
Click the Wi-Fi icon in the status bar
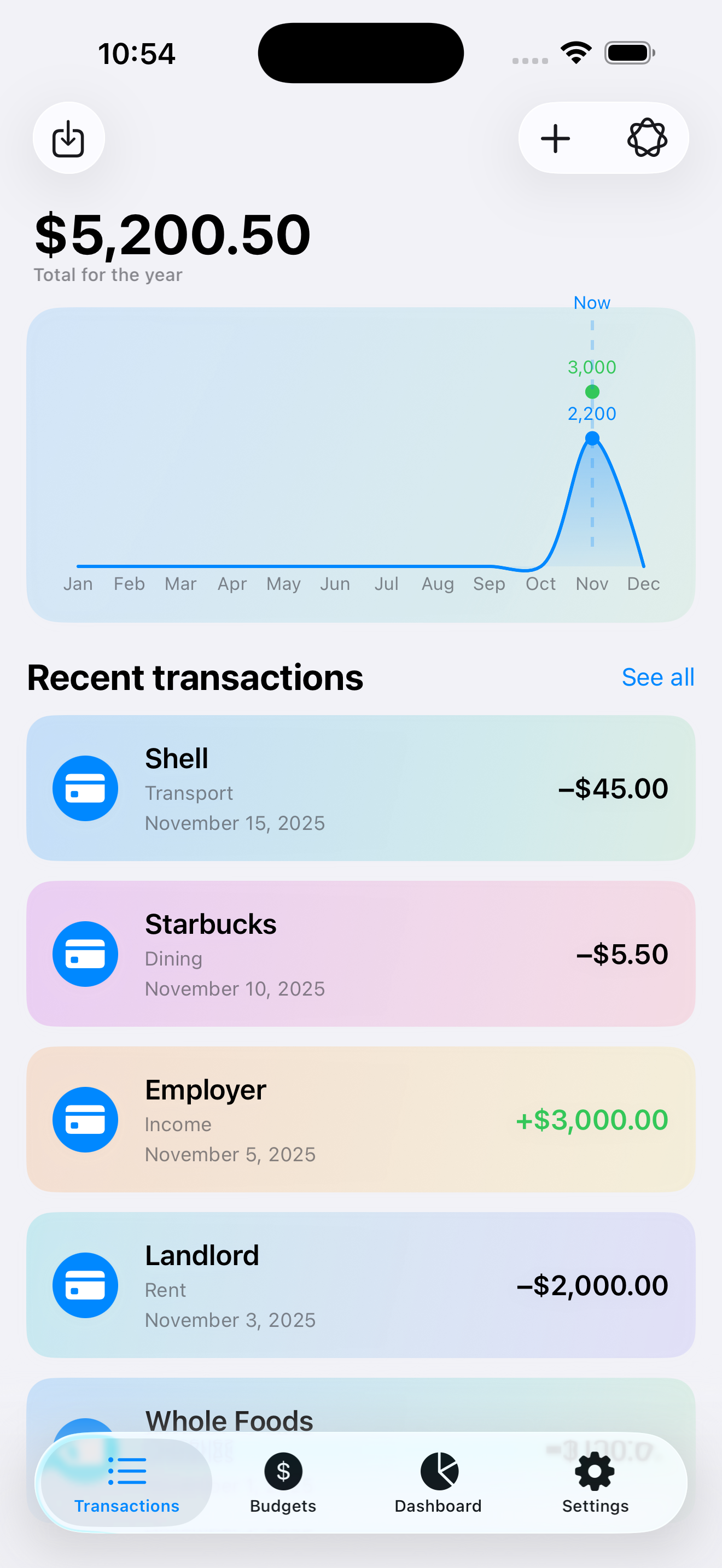click(x=576, y=52)
